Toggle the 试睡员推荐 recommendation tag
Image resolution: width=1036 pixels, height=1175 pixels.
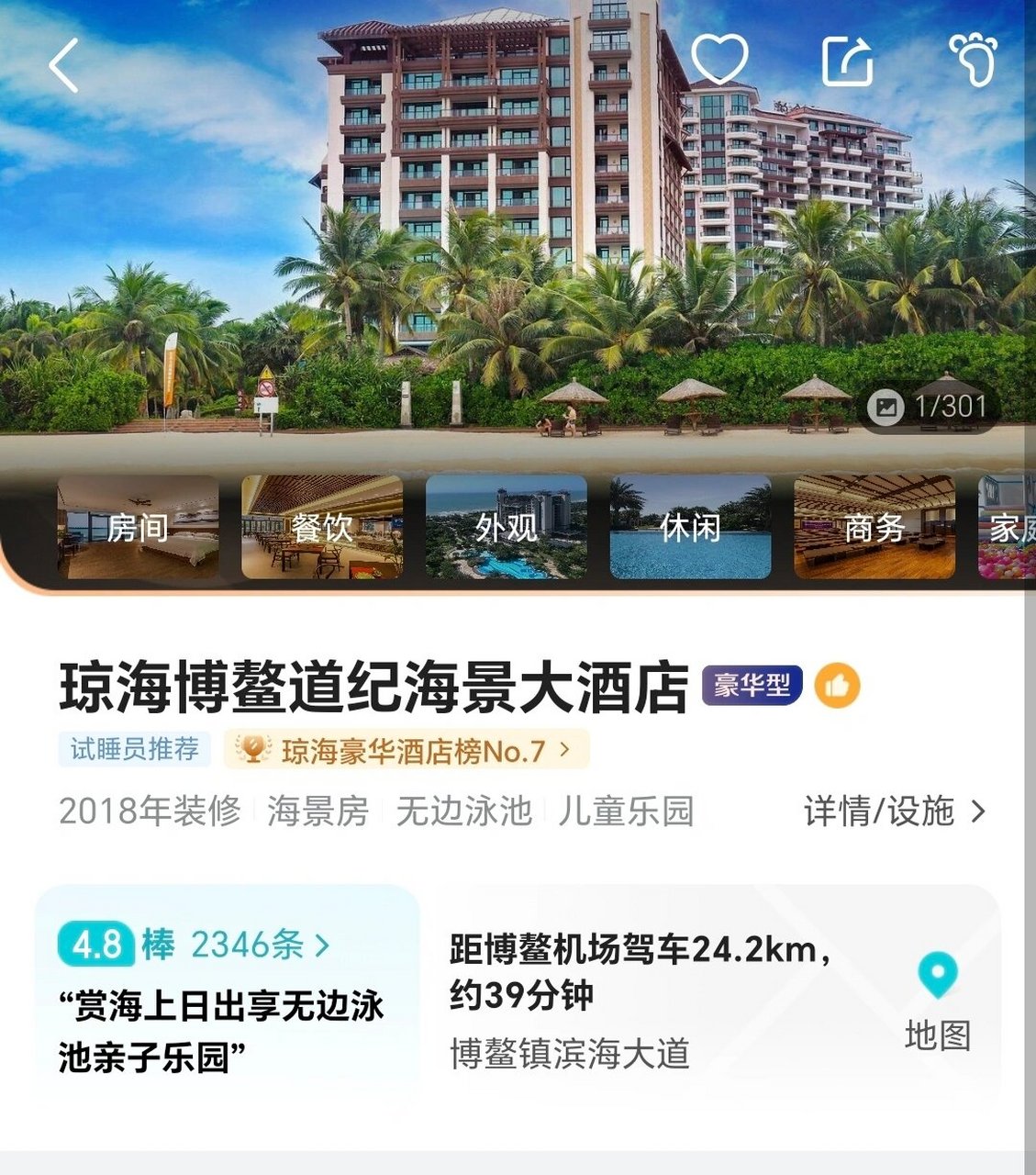pyautogui.click(x=134, y=748)
